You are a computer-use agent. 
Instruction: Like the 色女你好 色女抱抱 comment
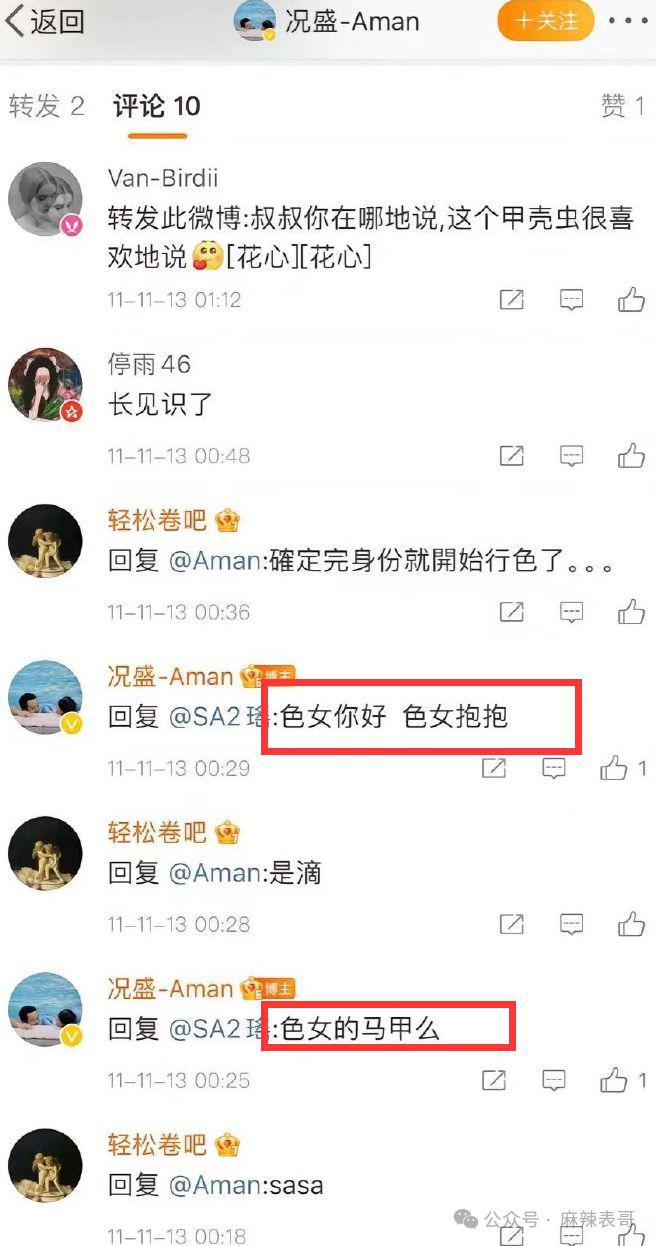coord(614,768)
